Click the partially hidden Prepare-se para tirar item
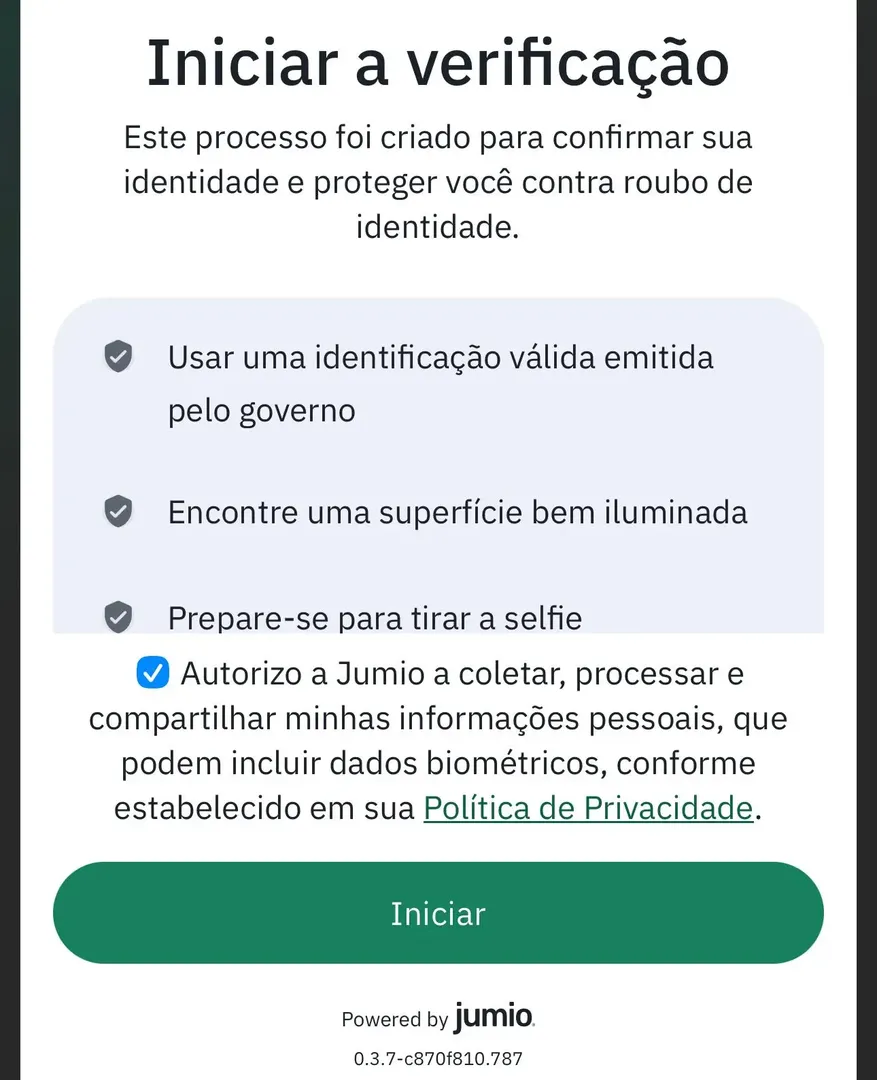Screen dimensions: 877x1080 (x=377, y=617)
